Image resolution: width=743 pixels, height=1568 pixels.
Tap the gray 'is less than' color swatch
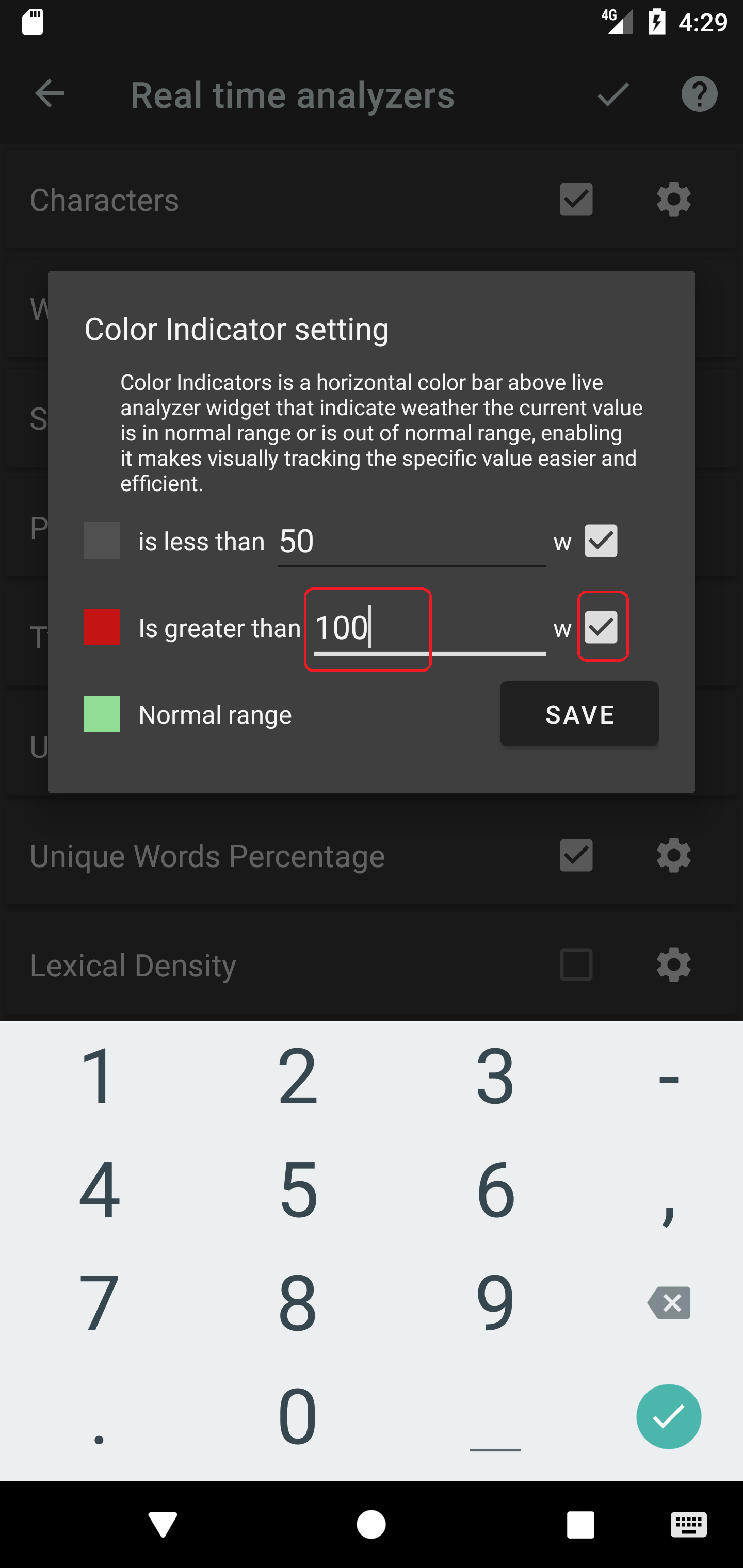coord(102,541)
